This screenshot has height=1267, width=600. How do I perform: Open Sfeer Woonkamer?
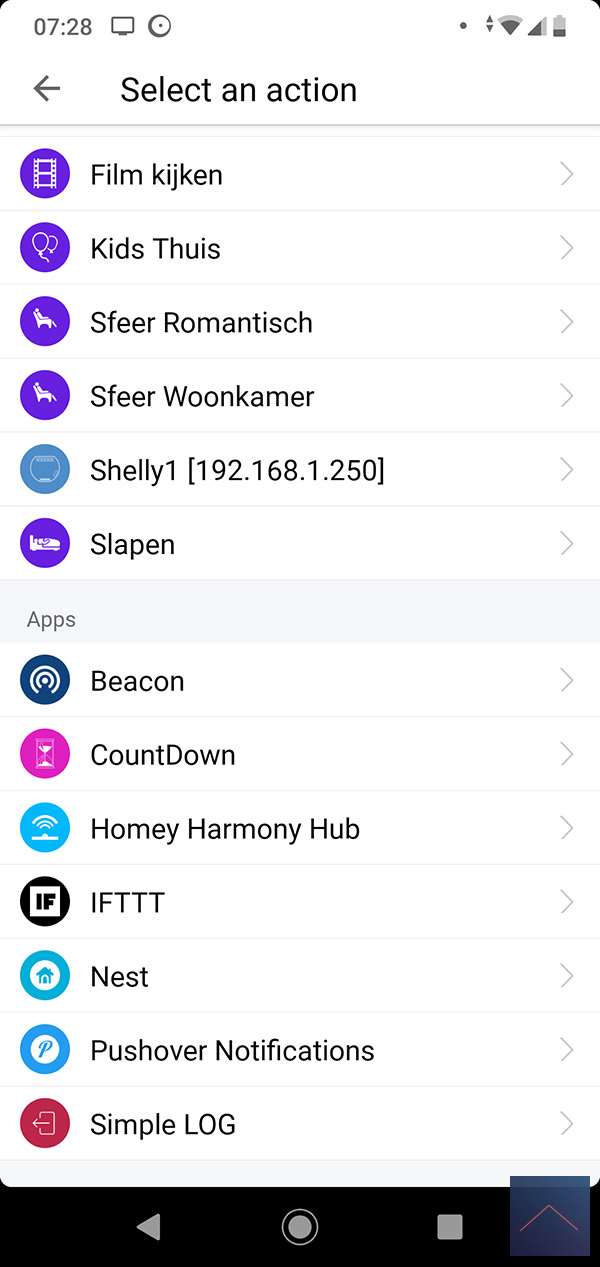[300, 396]
